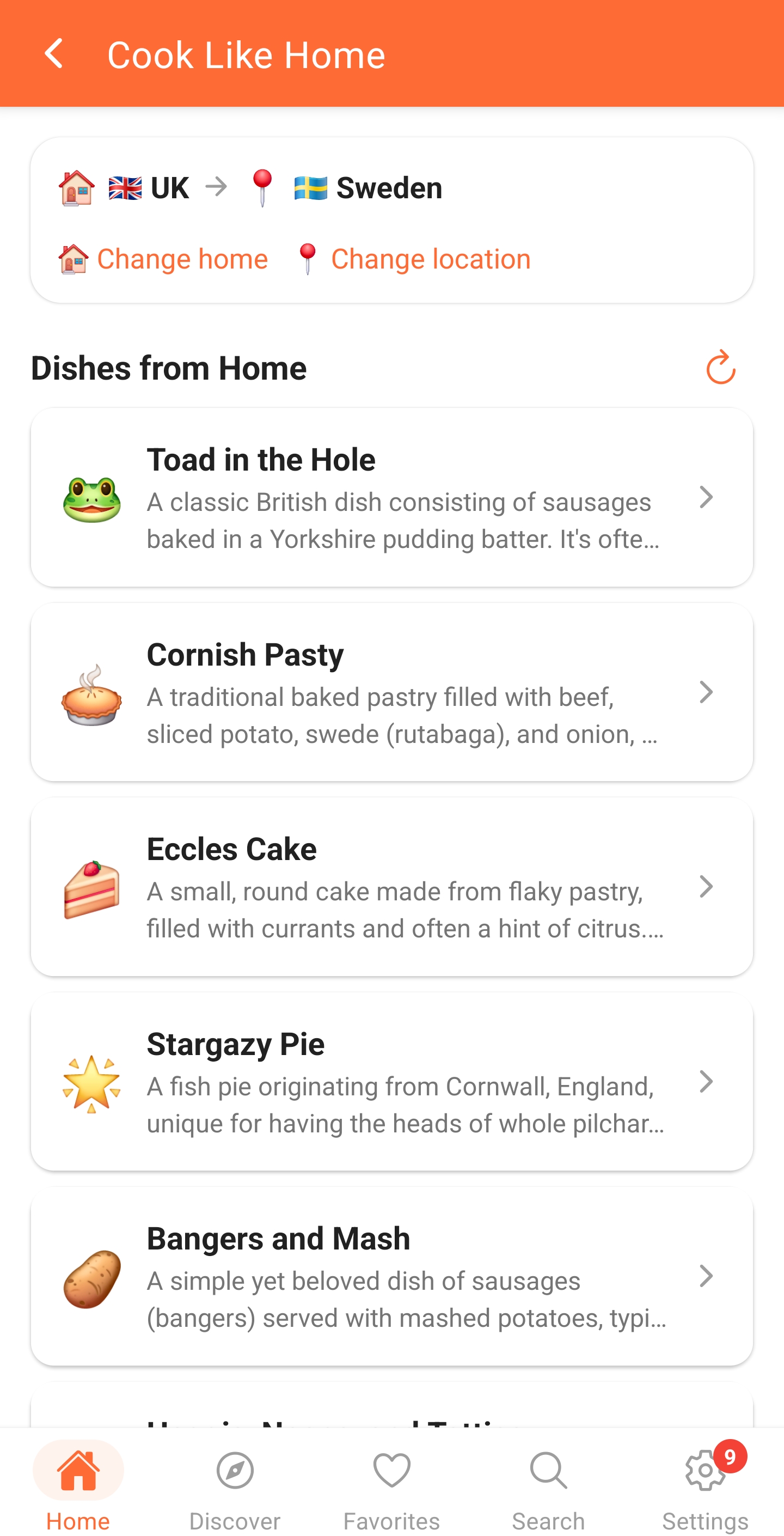Image resolution: width=784 pixels, height=1536 pixels.
Task: Open the Cornish Pasty card
Action: pos(391,692)
